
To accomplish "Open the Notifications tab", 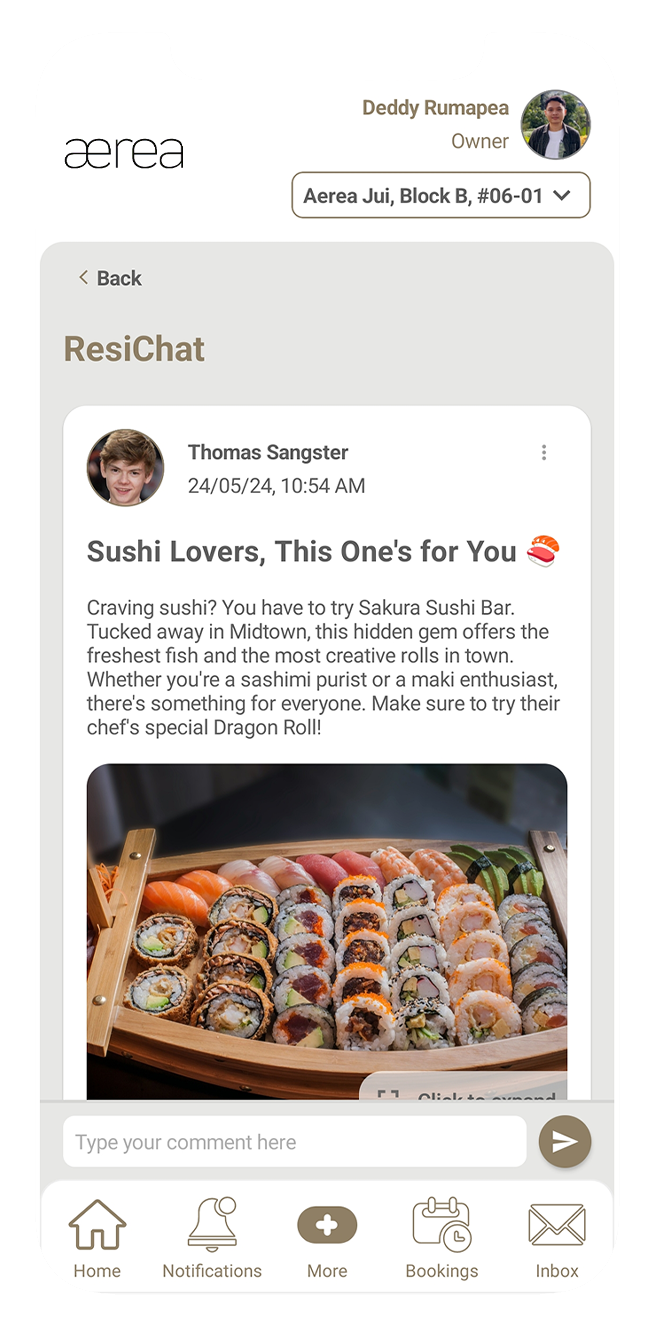I will (212, 1238).
